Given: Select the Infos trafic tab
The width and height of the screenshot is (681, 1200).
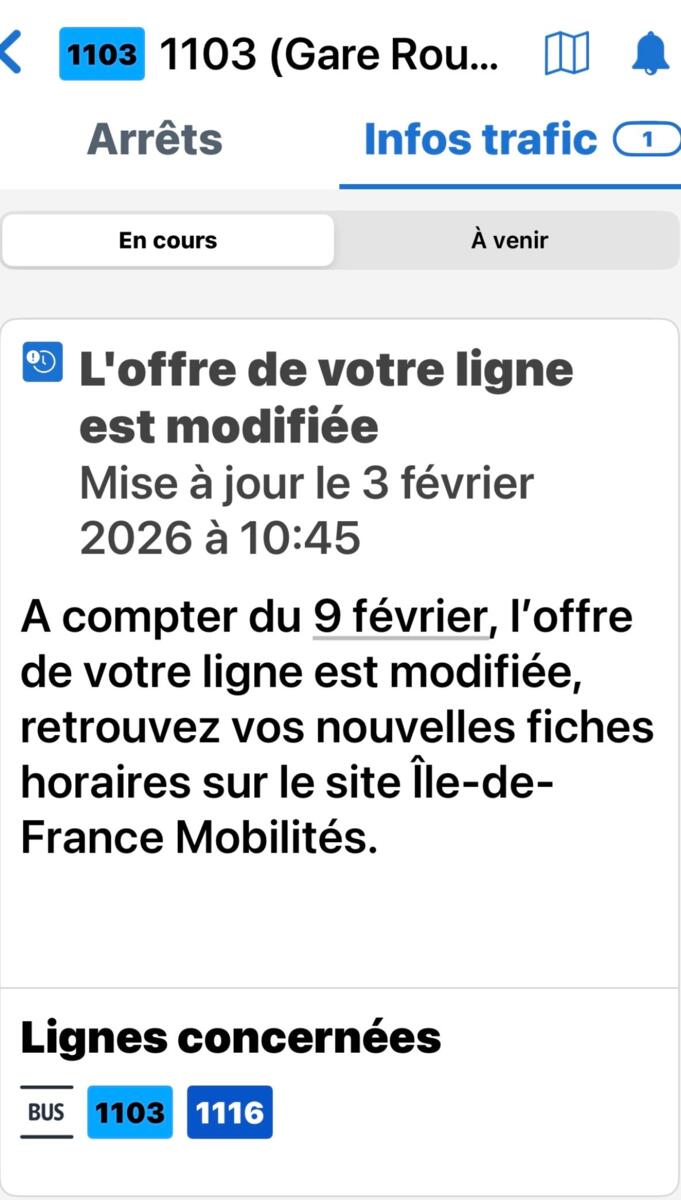Looking at the screenshot, I should 481,139.
